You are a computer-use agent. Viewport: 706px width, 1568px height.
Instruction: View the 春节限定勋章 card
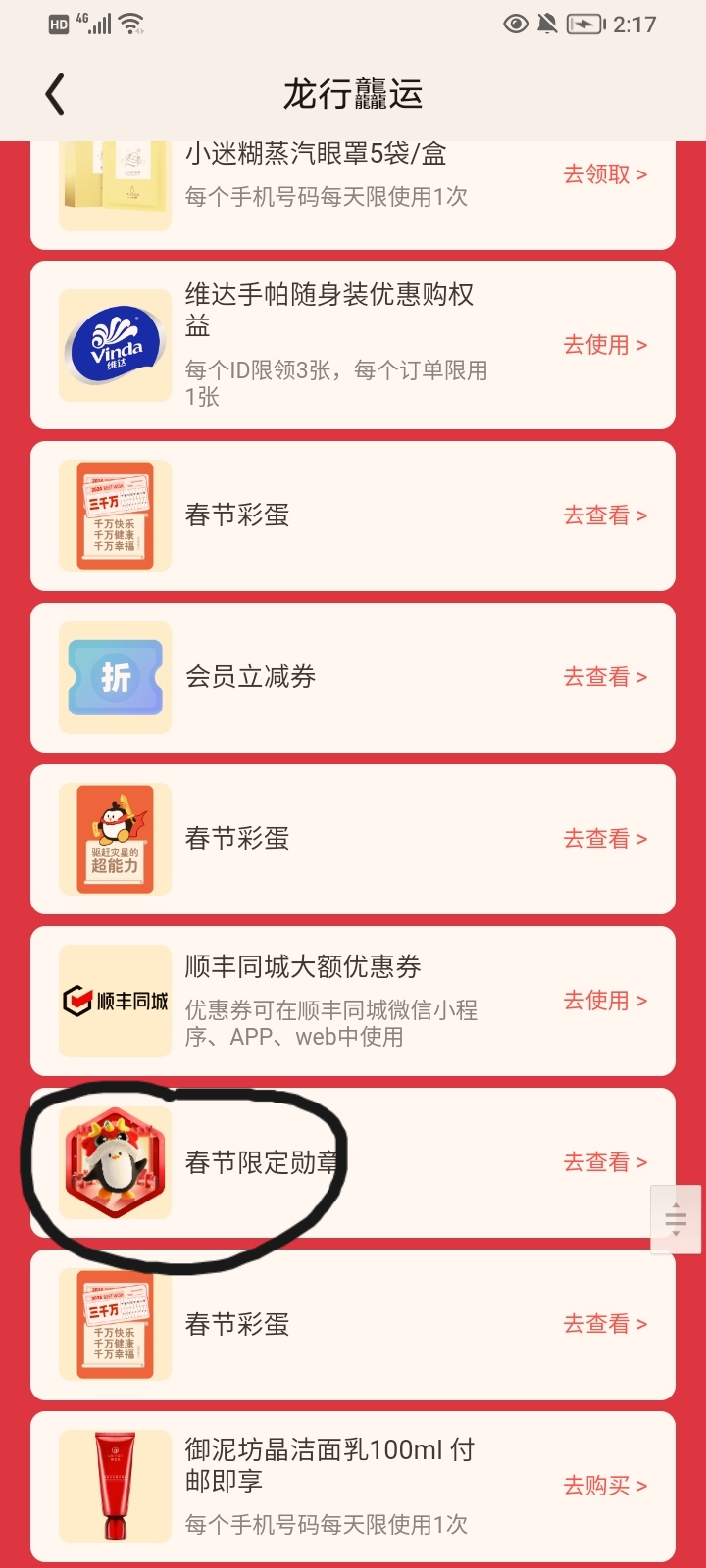353,1162
